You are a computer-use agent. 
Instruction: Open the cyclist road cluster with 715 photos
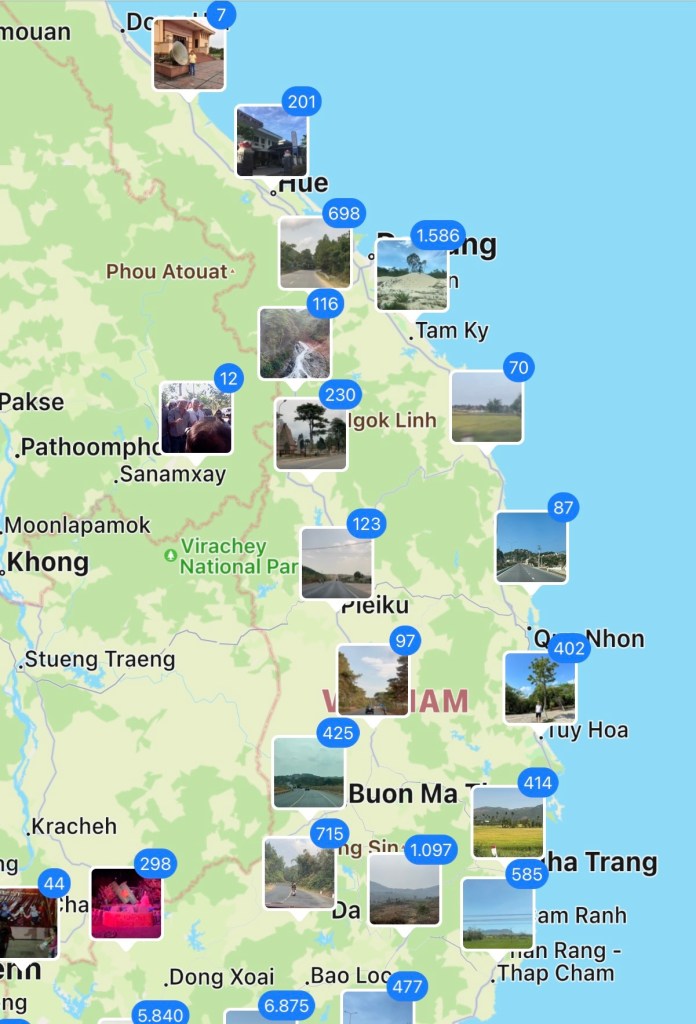coord(300,872)
